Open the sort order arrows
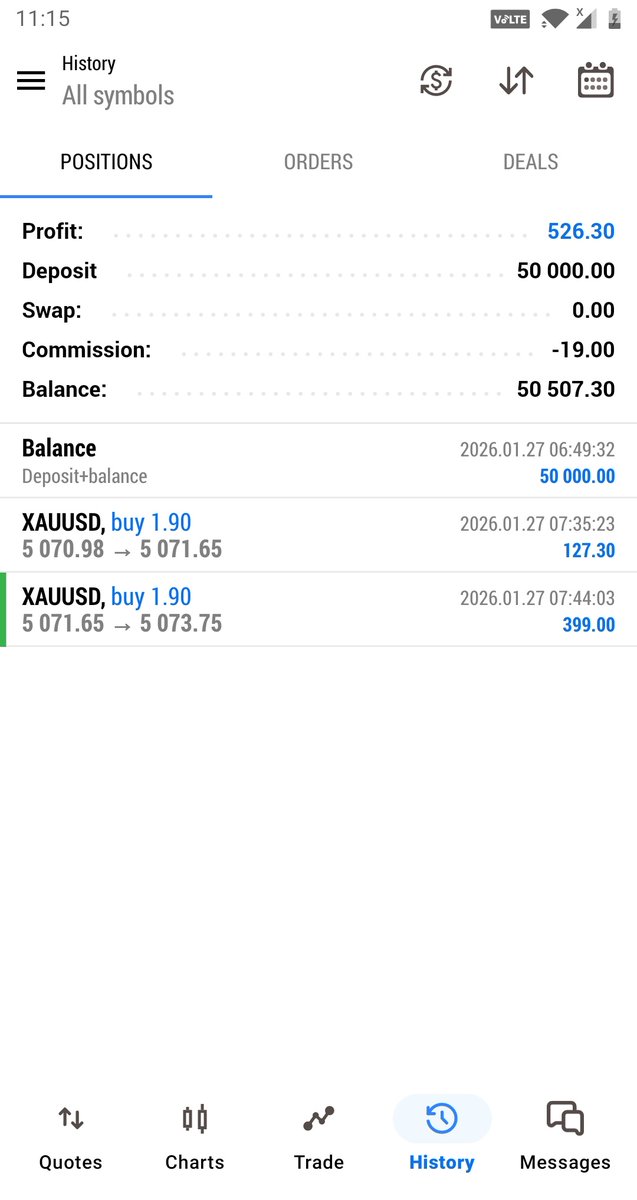637x1200 pixels. (516, 81)
